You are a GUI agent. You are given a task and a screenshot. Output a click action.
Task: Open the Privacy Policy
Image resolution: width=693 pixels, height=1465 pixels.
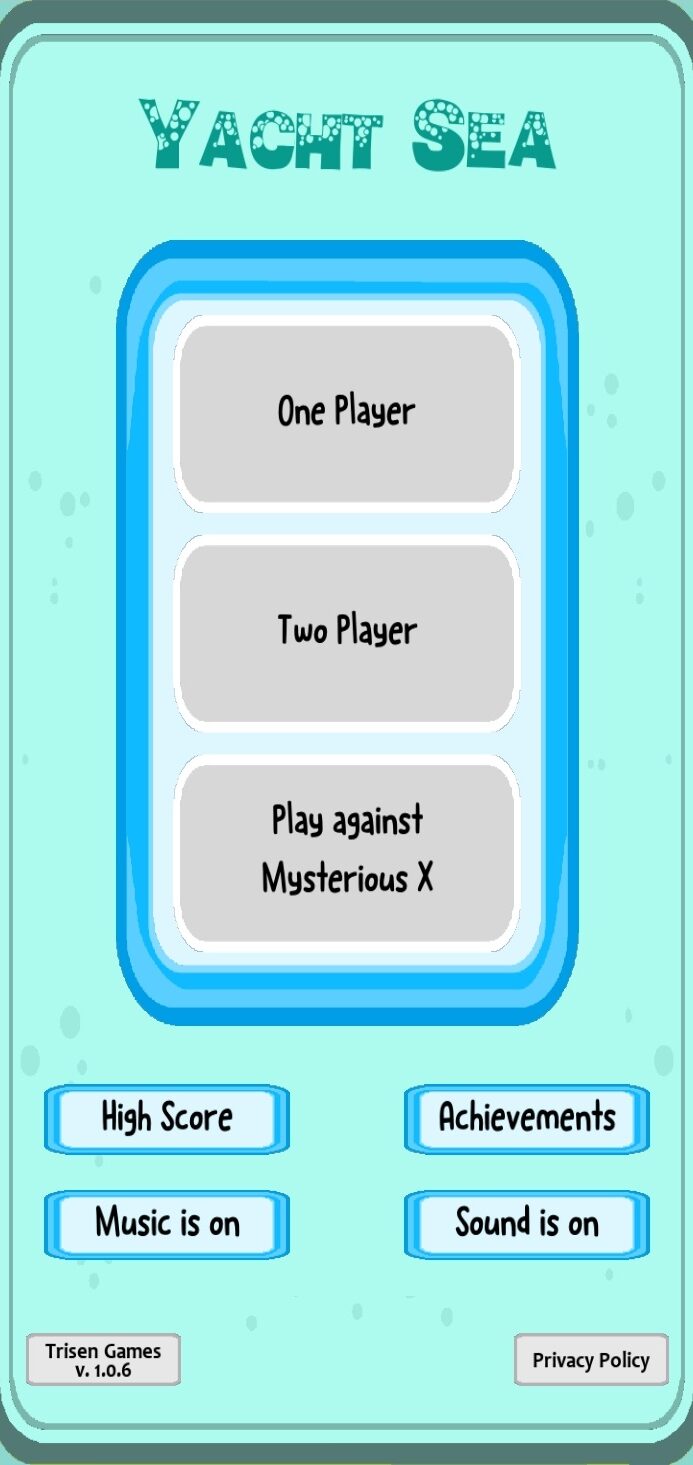(590, 1360)
